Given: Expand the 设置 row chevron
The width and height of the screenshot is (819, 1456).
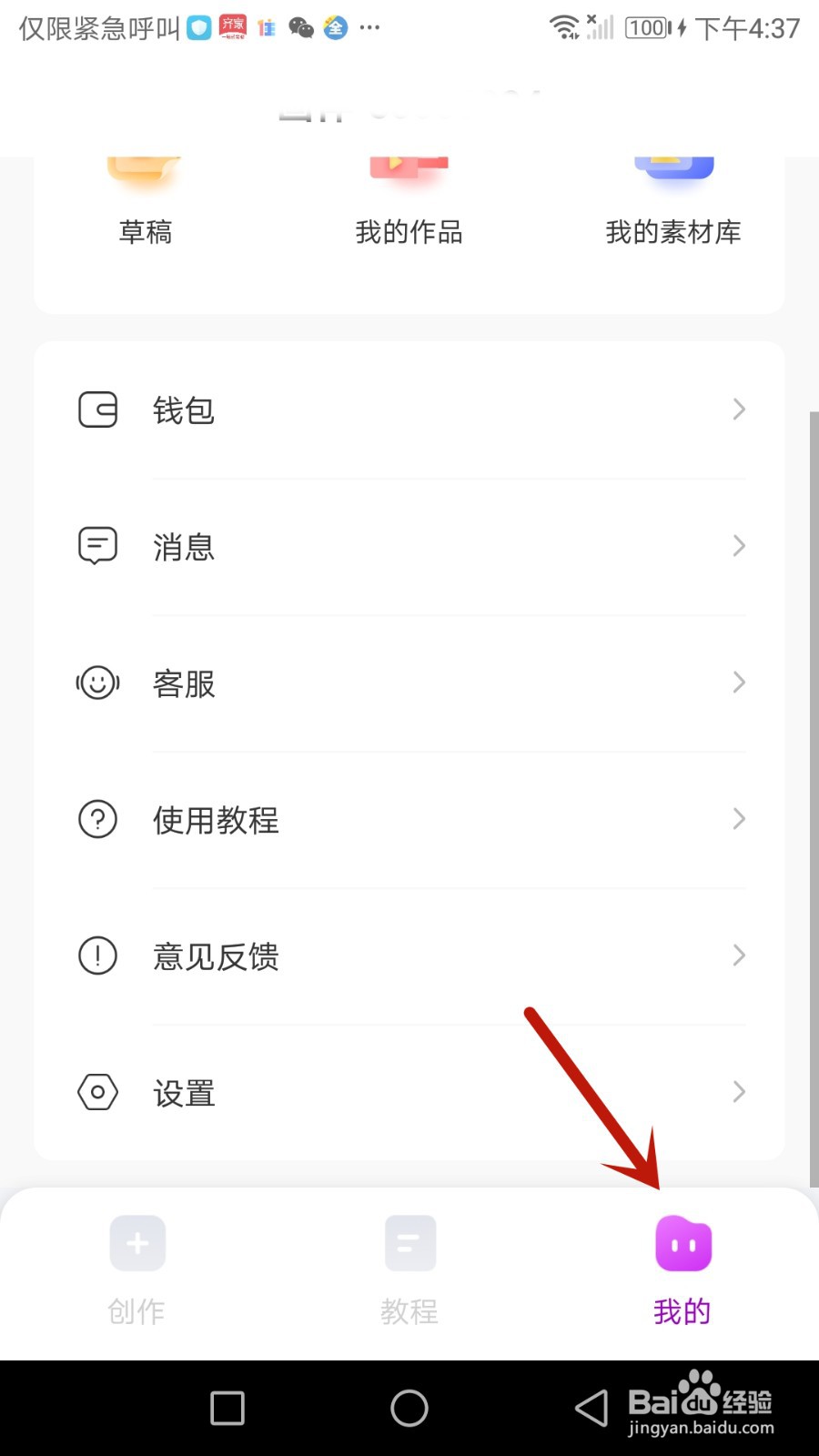Looking at the screenshot, I should click(738, 1092).
